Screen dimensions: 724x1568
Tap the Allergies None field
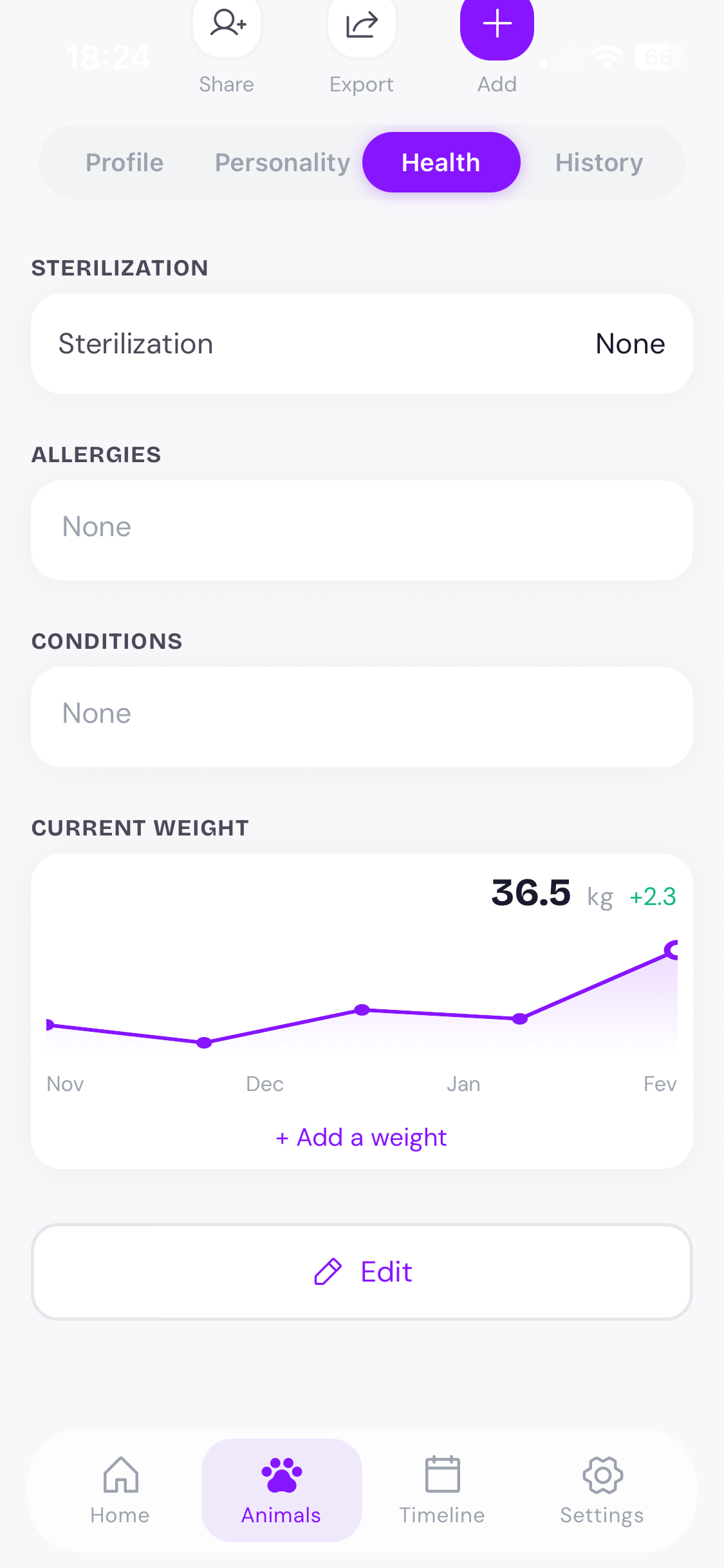pyautogui.click(x=362, y=529)
